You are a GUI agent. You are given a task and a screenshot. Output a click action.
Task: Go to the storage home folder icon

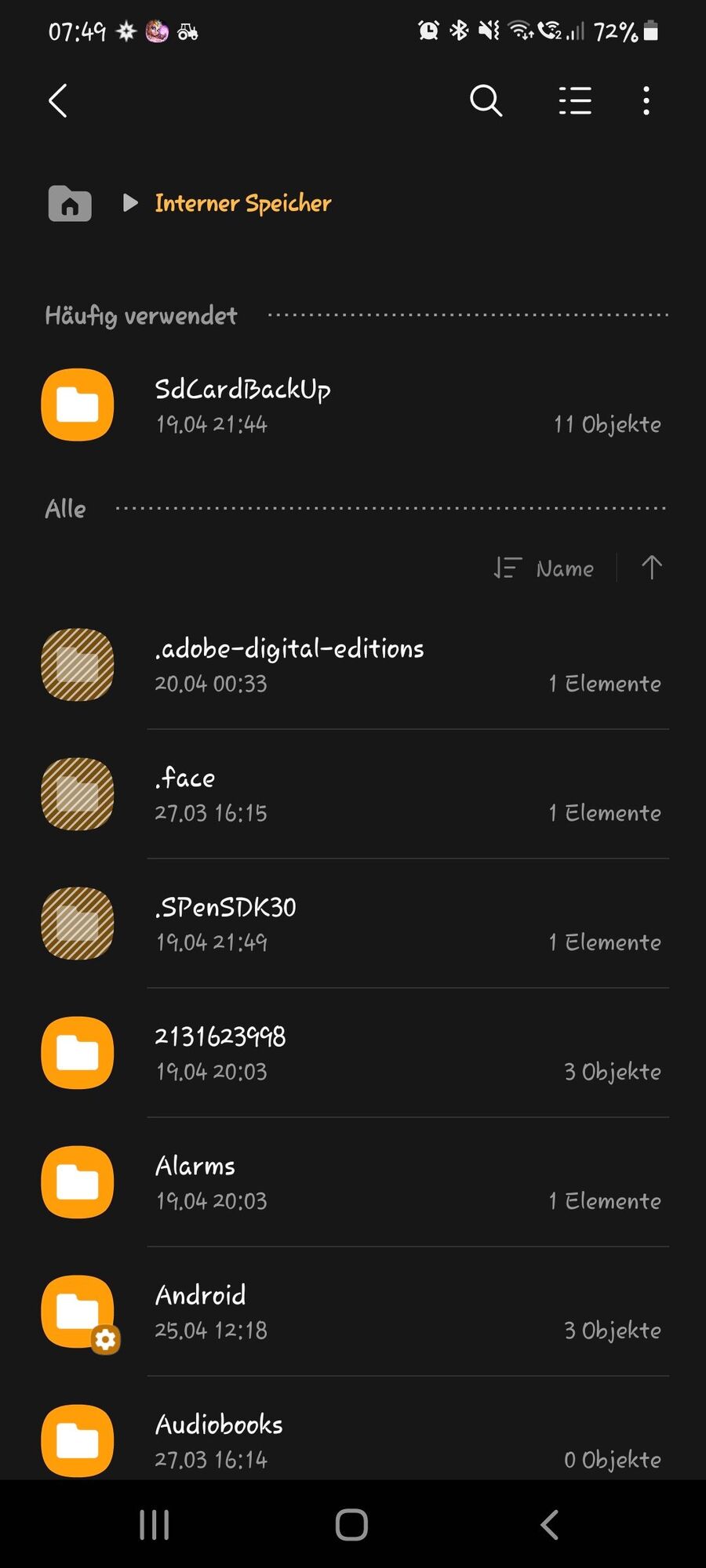click(70, 204)
